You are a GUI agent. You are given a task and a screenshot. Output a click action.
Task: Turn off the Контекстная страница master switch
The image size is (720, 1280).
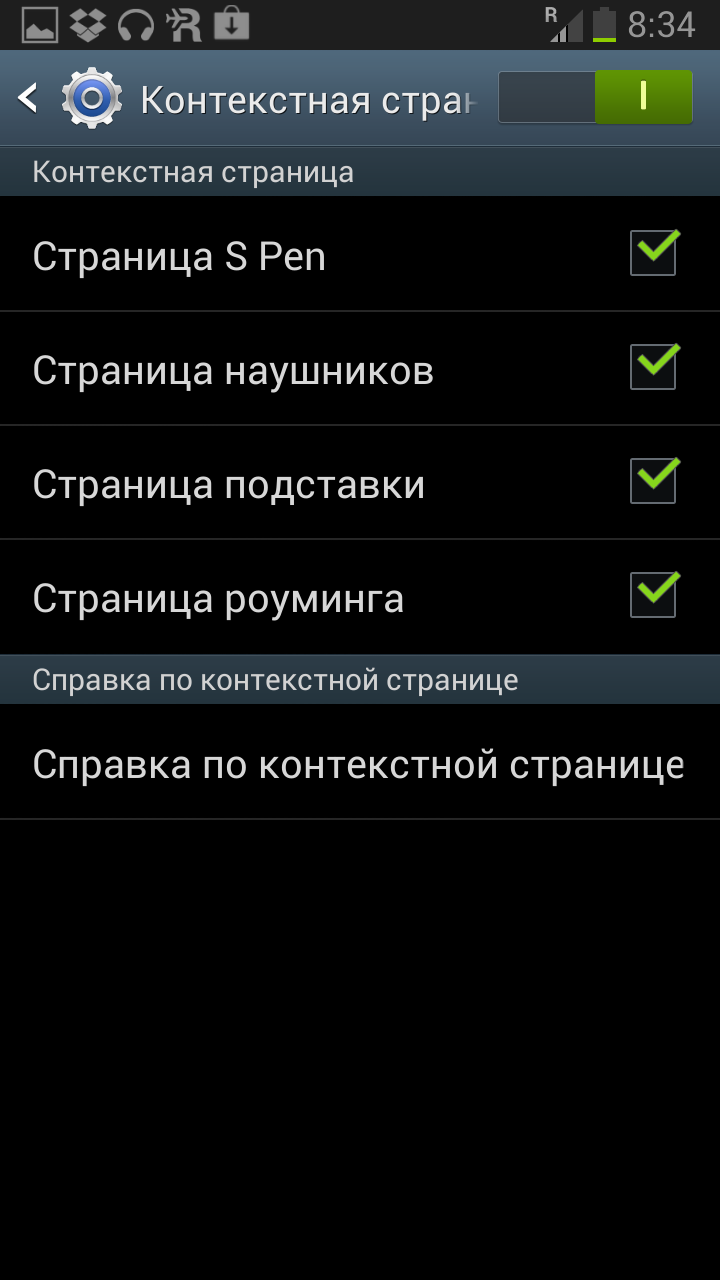point(595,97)
